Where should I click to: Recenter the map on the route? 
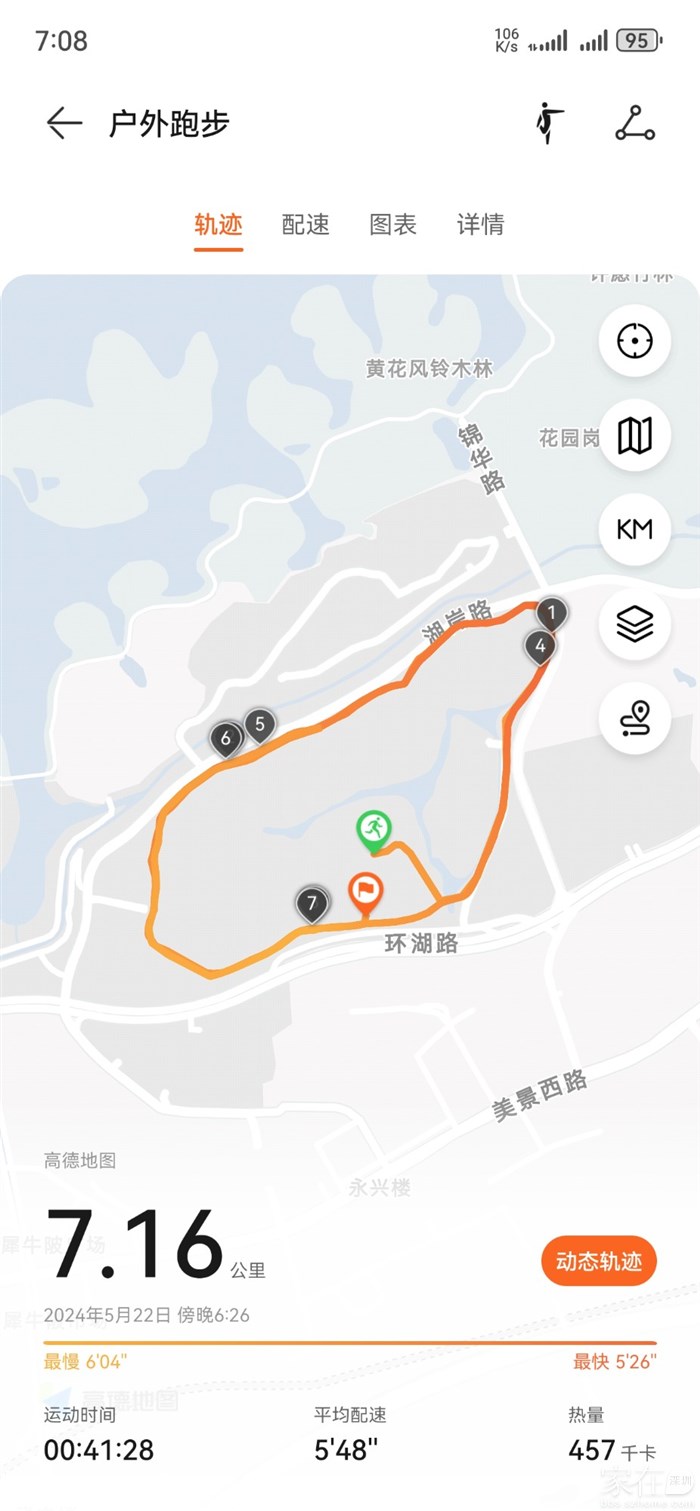(x=634, y=341)
